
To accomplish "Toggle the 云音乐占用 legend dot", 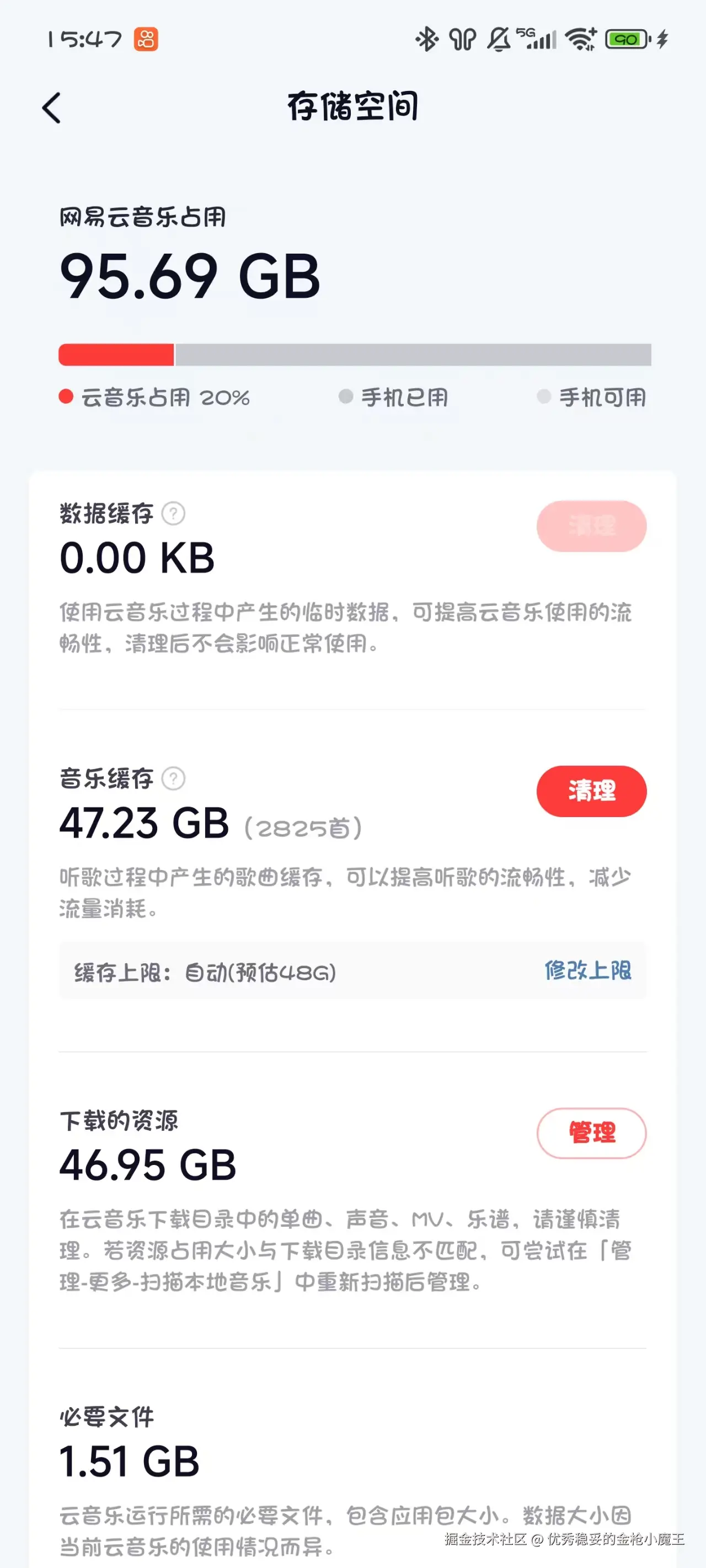I will pyautogui.click(x=67, y=396).
